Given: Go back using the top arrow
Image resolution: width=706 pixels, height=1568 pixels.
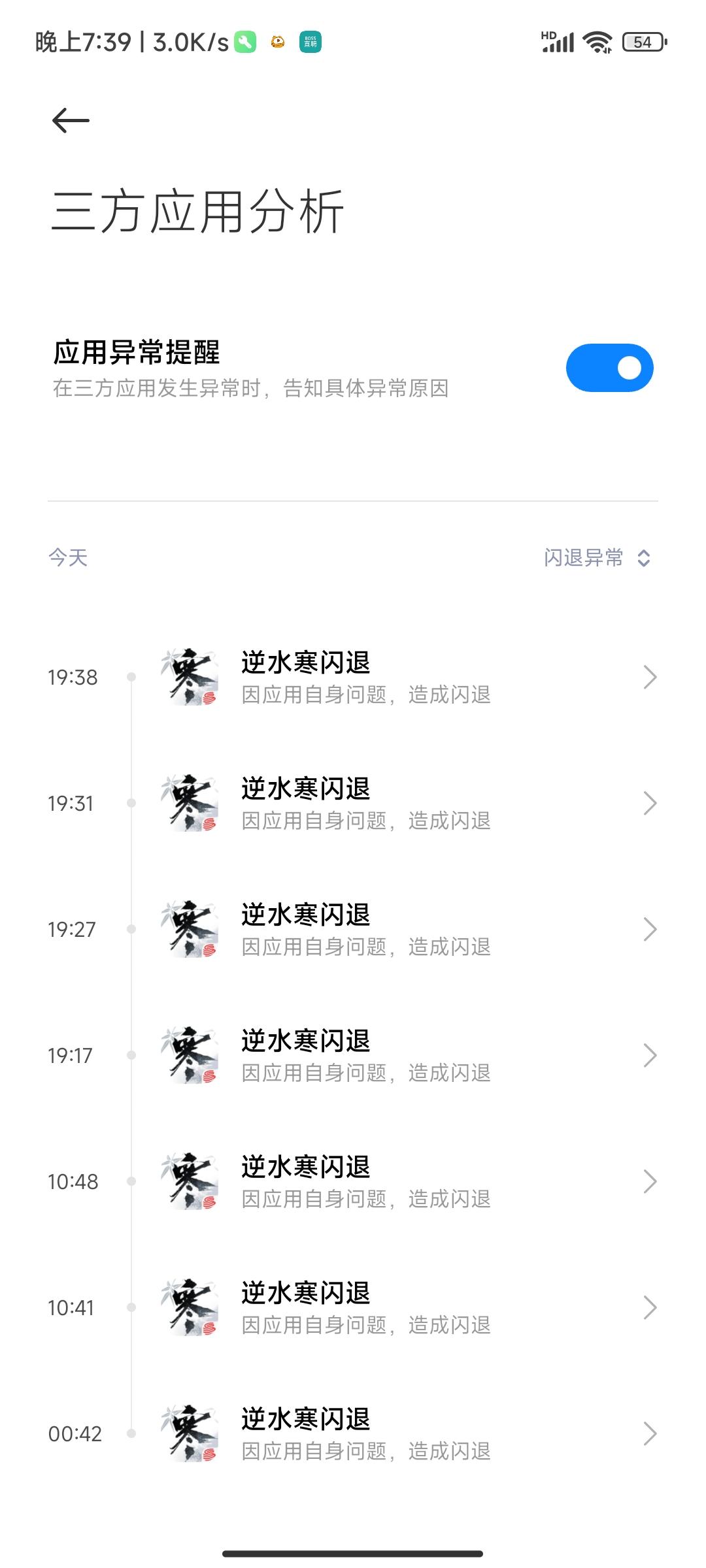Looking at the screenshot, I should click(71, 120).
